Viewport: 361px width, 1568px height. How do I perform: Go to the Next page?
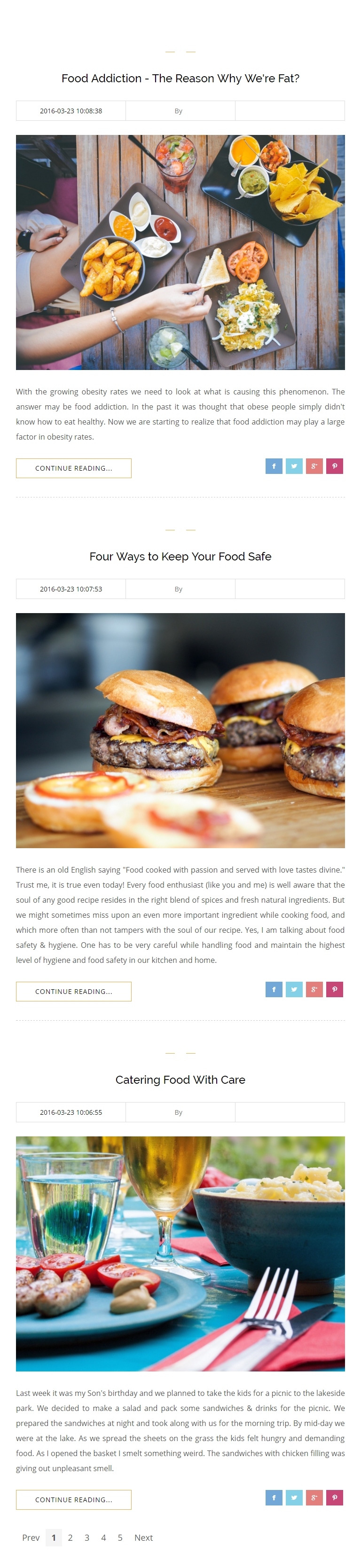[x=144, y=1537]
